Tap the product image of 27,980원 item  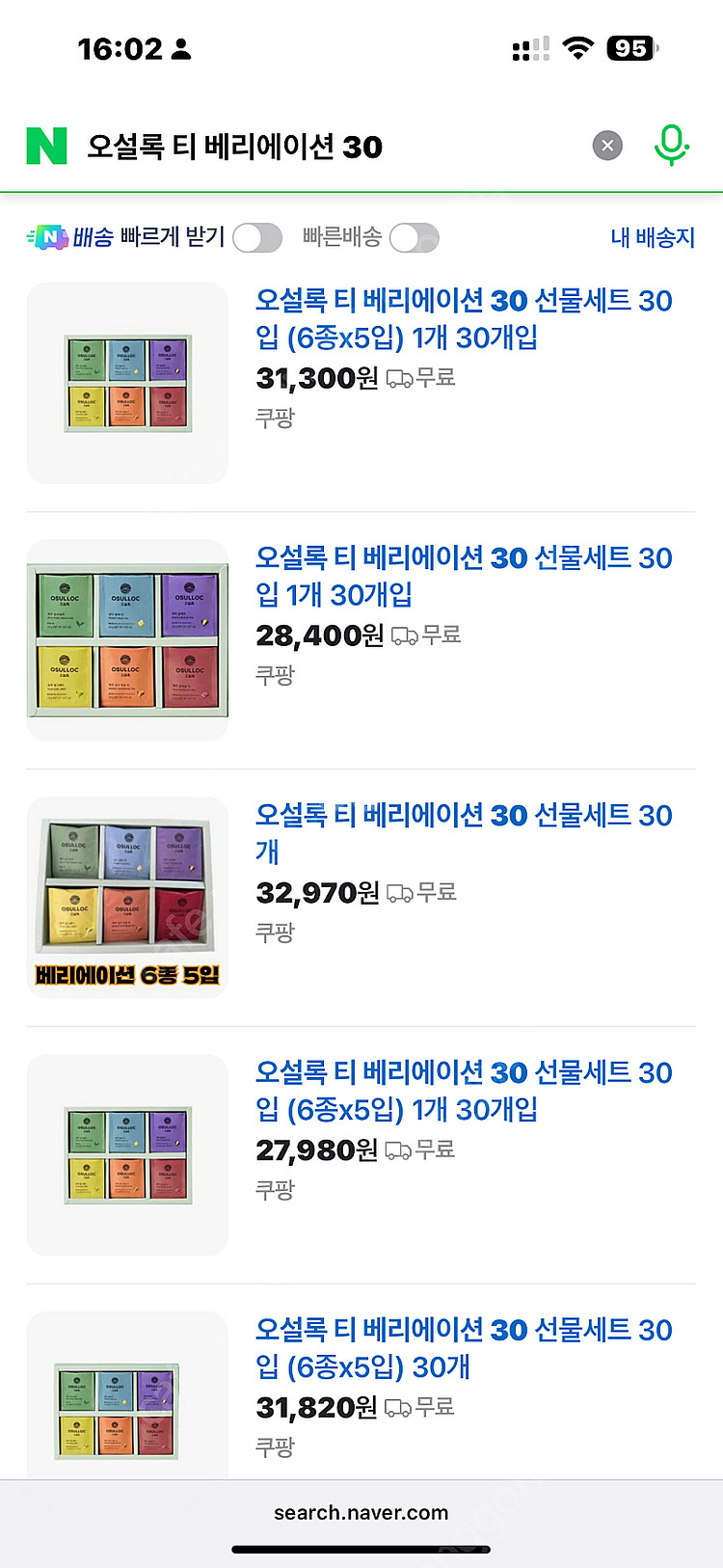click(x=127, y=1154)
